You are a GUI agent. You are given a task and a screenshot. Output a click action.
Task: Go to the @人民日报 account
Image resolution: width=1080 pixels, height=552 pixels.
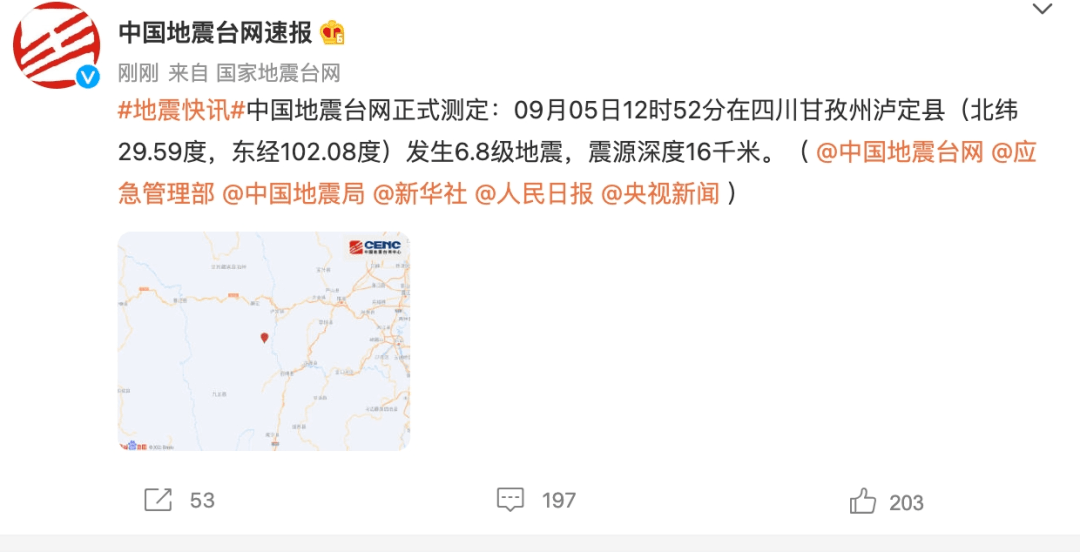(x=534, y=194)
